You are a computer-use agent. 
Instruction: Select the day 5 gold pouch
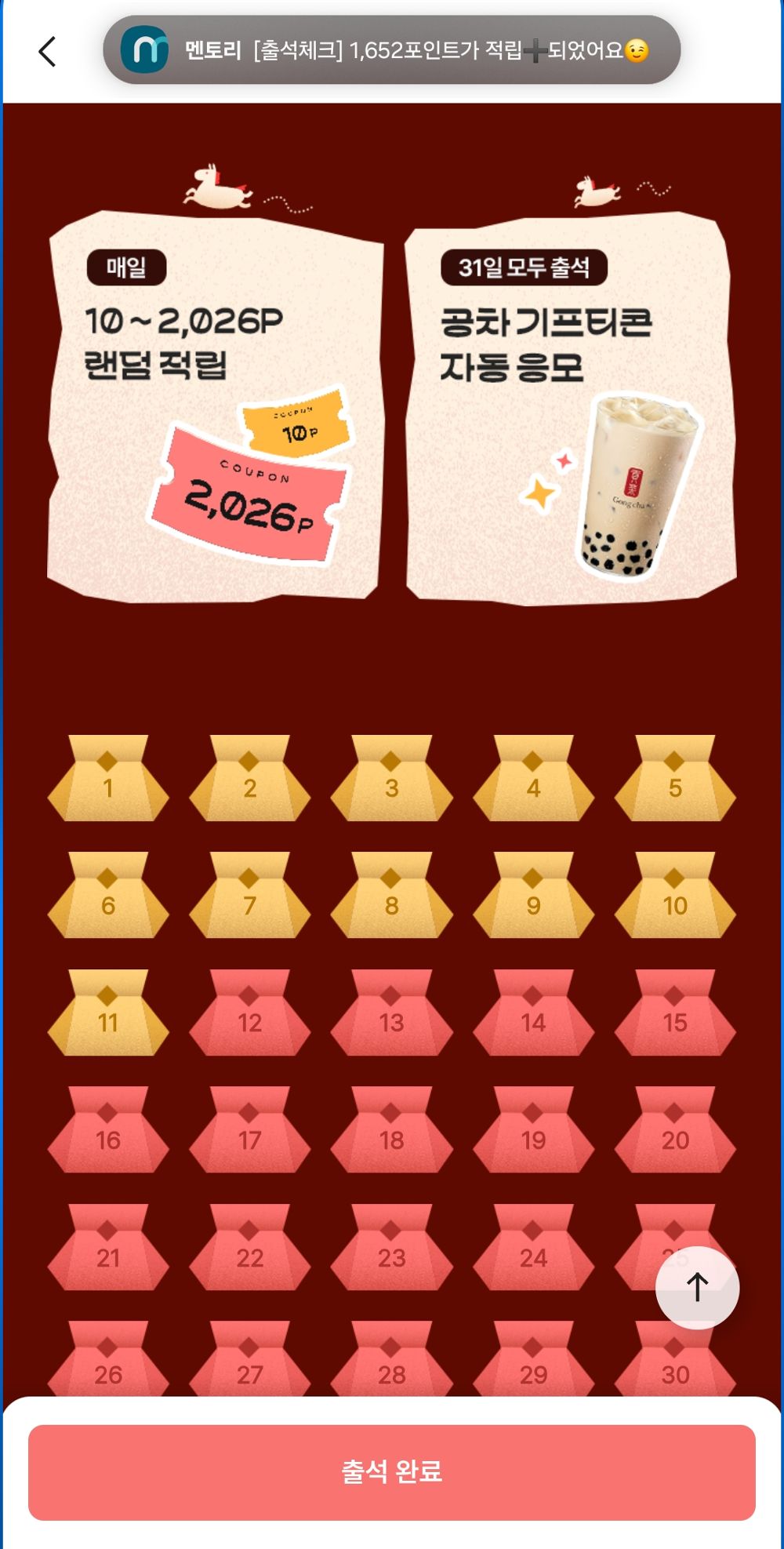675,780
